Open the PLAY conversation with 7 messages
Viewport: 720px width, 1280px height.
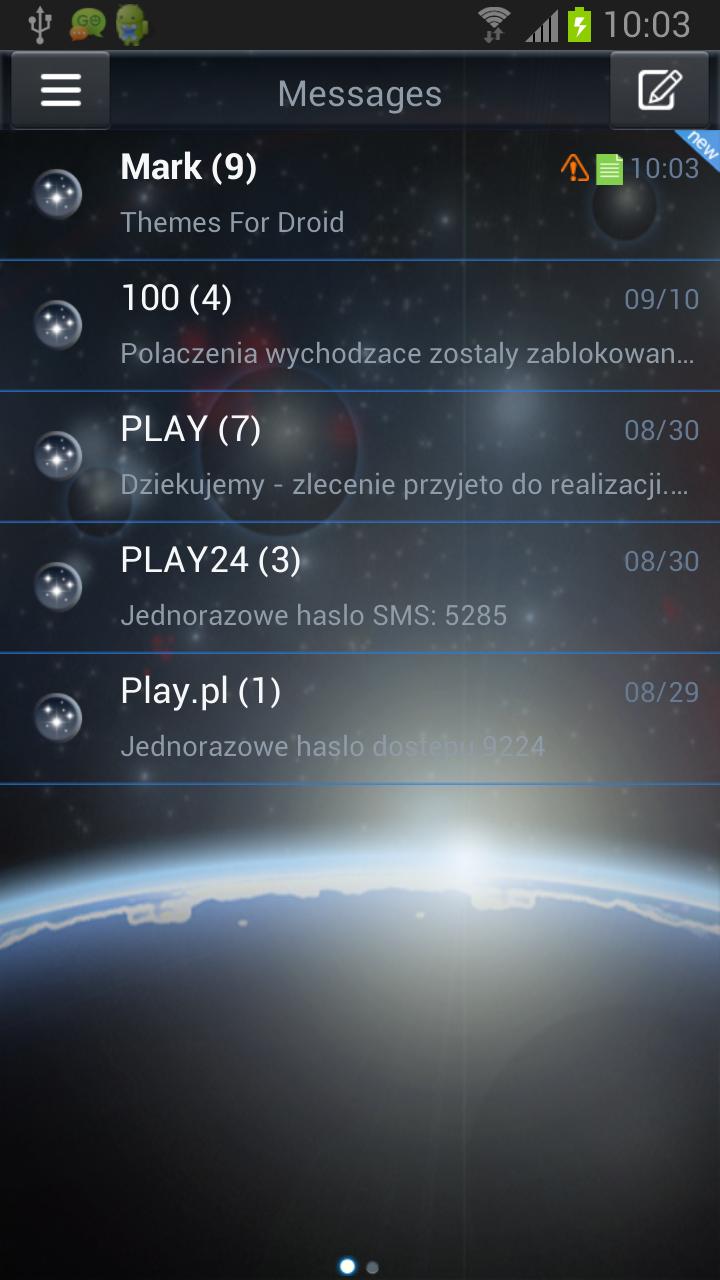coord(300,455)
